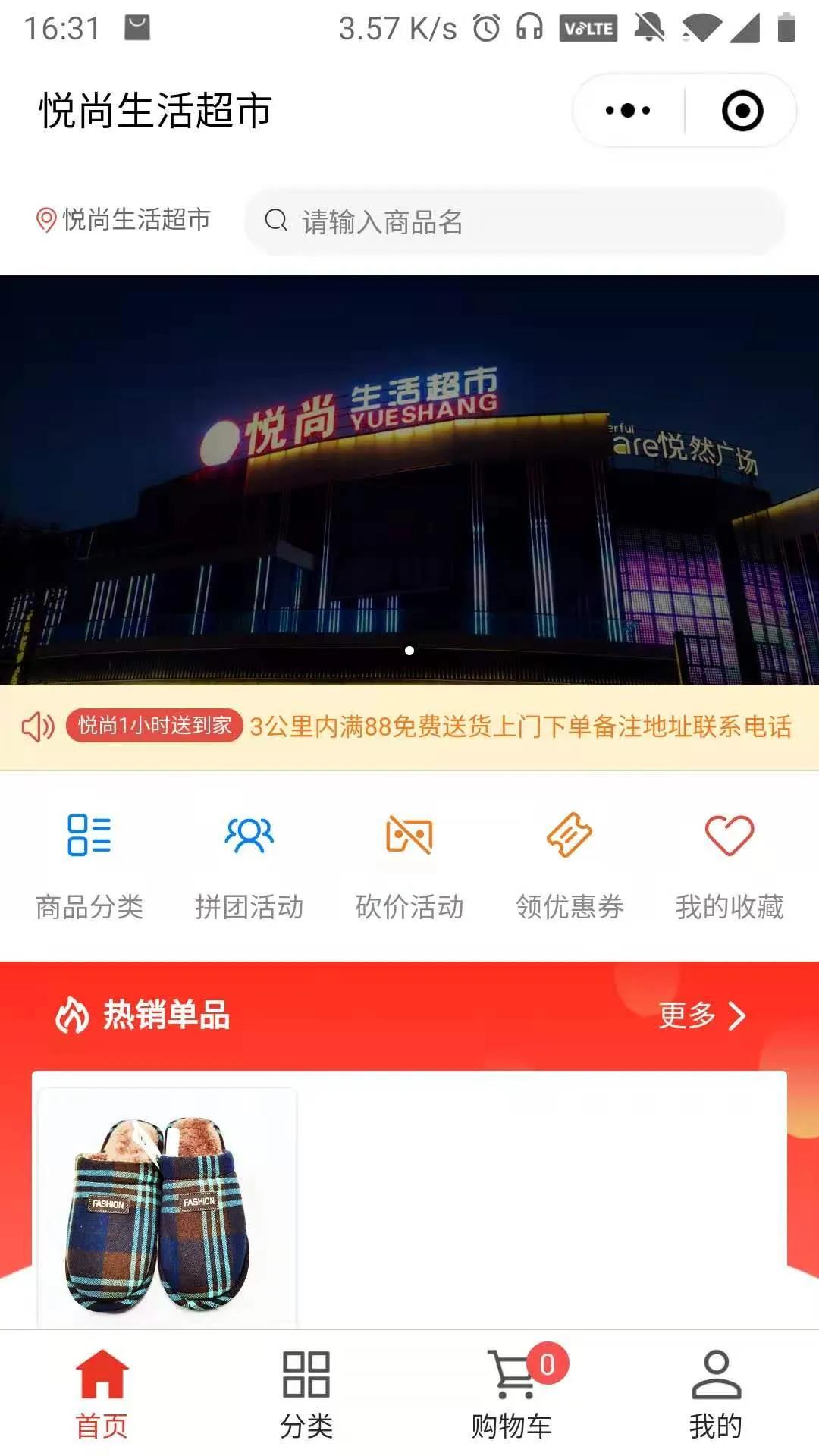Viewport: 819px width, 1456px height.
Task: Open the plaid slippers product card
Action: (167, 1207)
